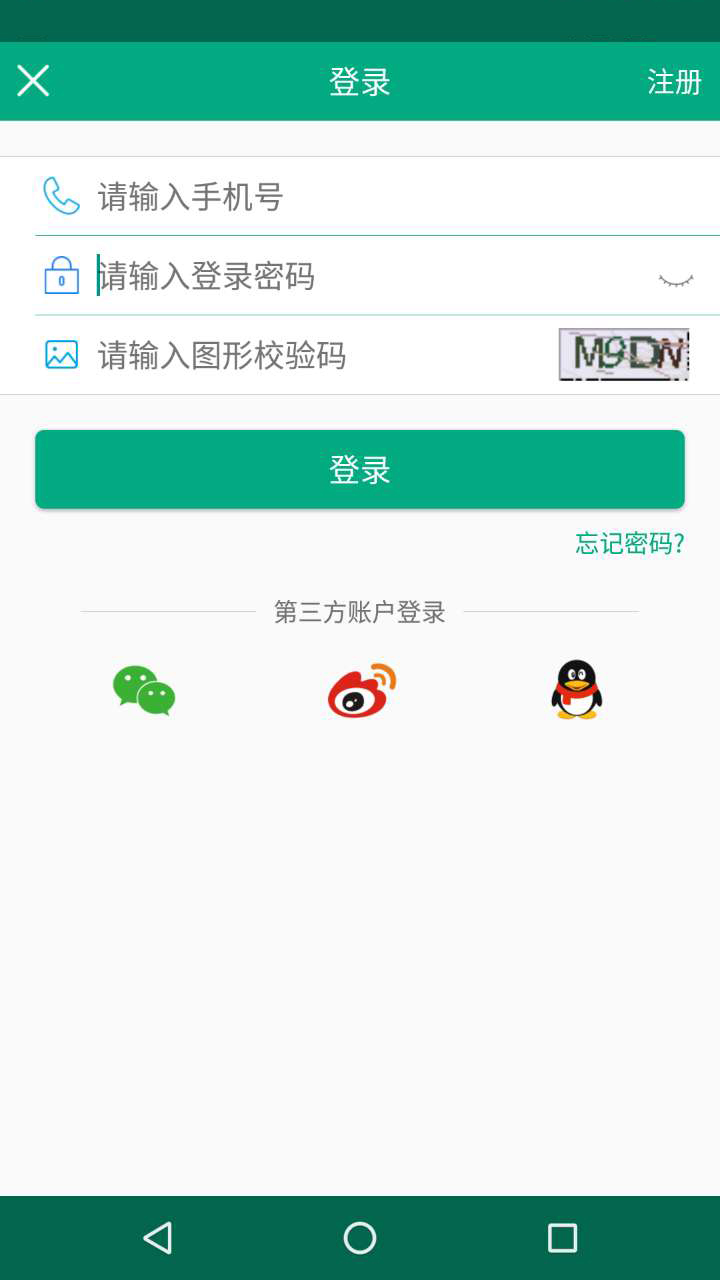Image resolution: width=720 pixels, height=1280 pixels.
Task: Select the 登录 title in the header
Action: click(359, 80)
